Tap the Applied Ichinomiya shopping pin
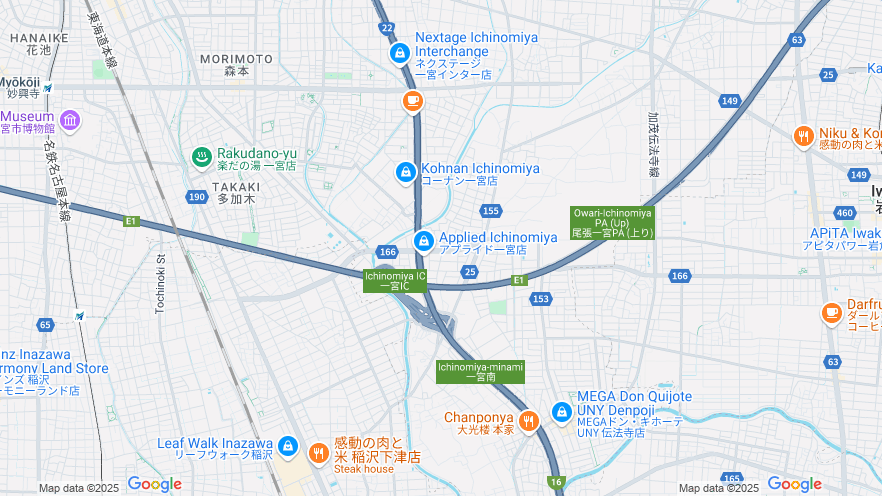 [x=424, y=240]
